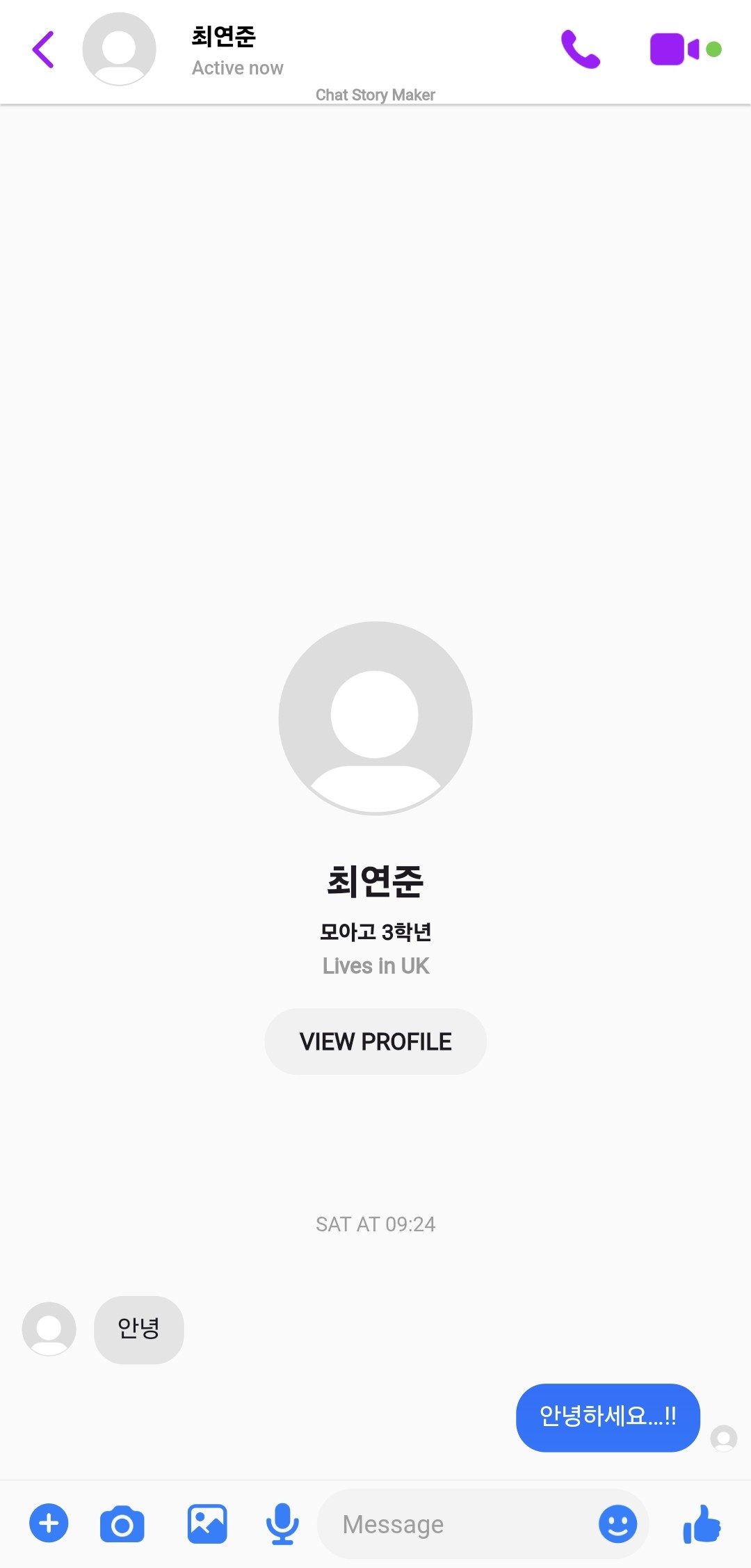
Task: Open 최연준's avatar in the header
Action: click(119, 49)
